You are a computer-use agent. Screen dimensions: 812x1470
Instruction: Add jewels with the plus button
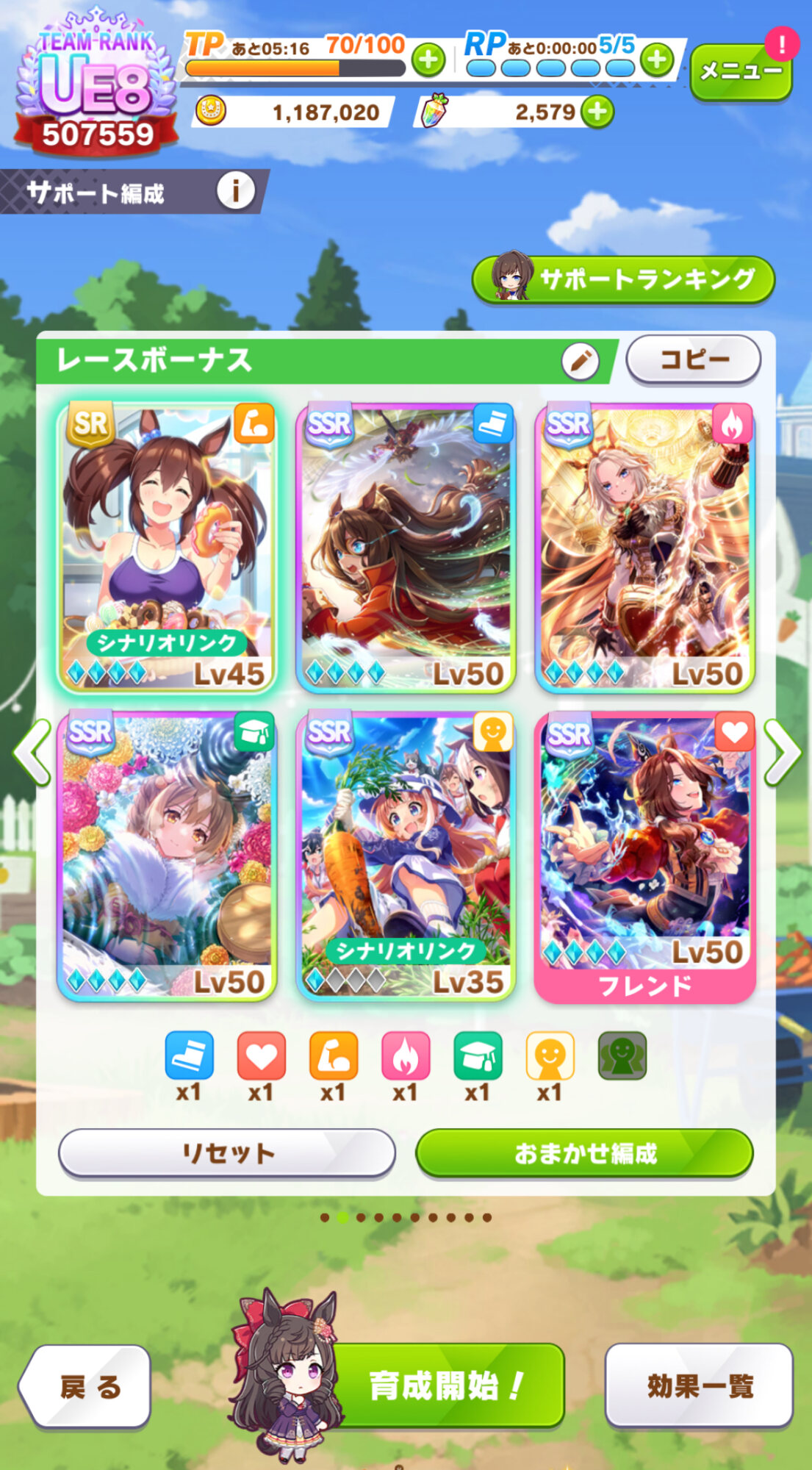pyautogui.click(x=597, y=112)
